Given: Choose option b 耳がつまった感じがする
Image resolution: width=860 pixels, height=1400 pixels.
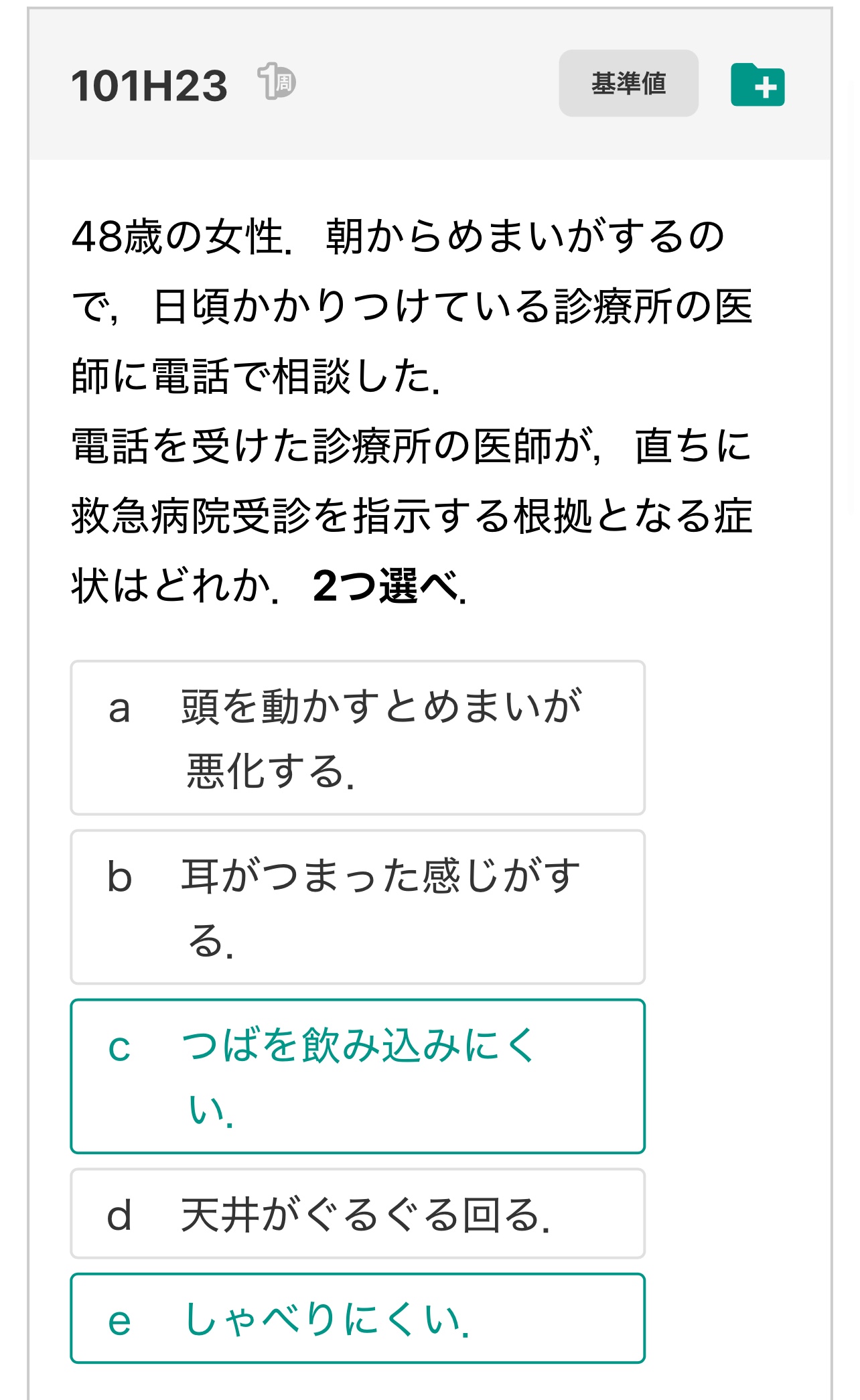Looking at the screenshot, I should 358,907.
